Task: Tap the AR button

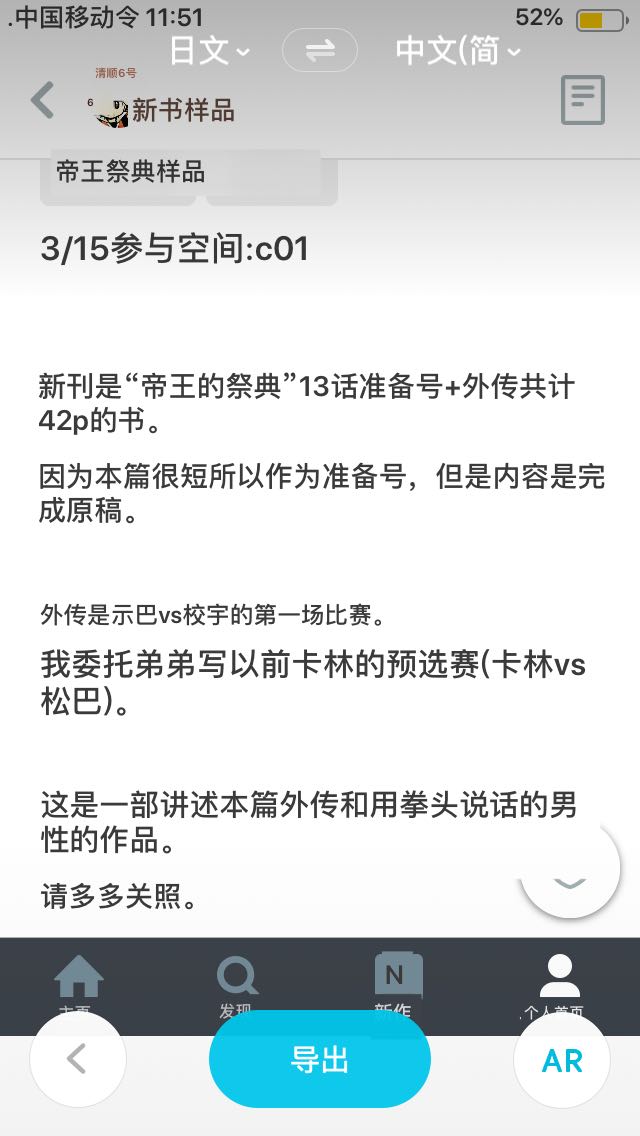Action: tap(562, 1061)
